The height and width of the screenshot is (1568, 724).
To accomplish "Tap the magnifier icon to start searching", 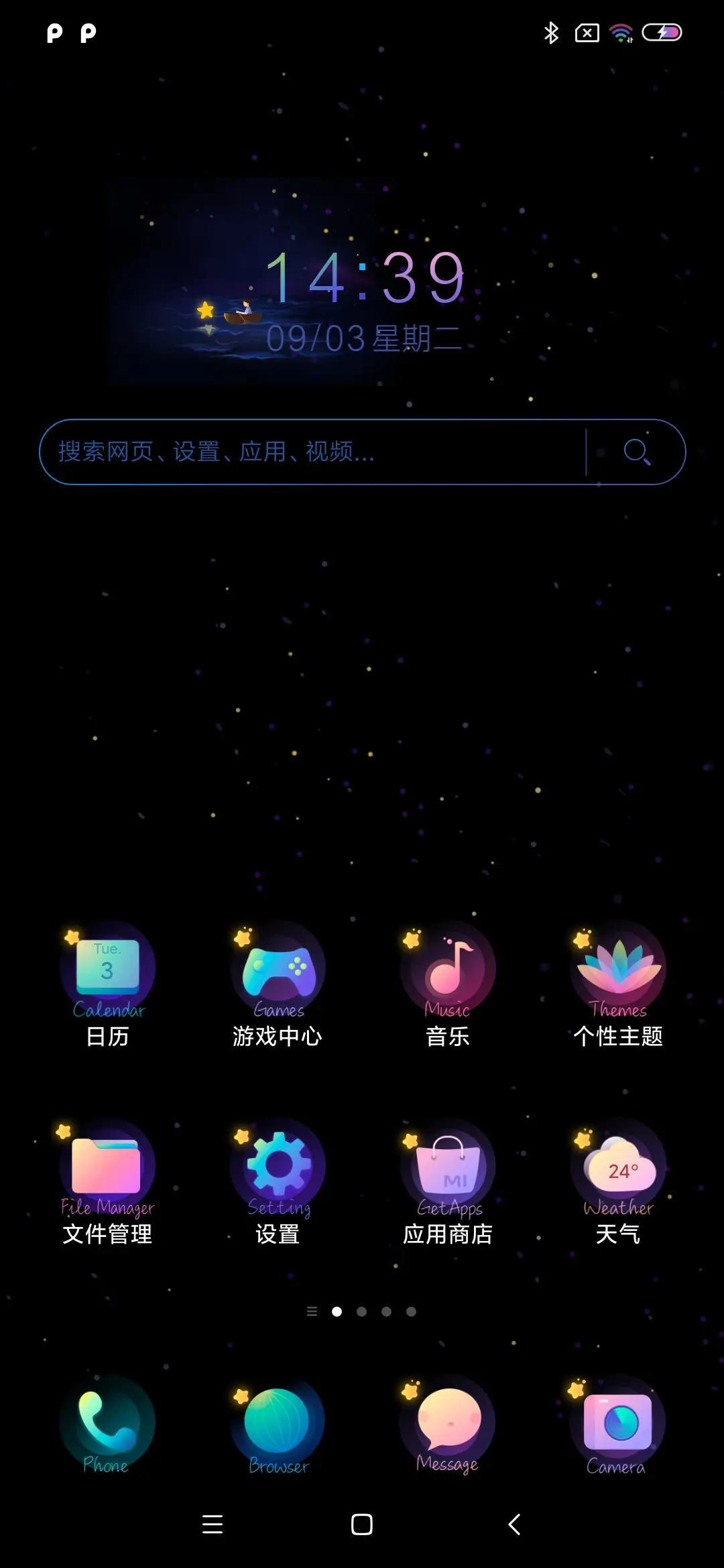I will [x=638, y=452].
